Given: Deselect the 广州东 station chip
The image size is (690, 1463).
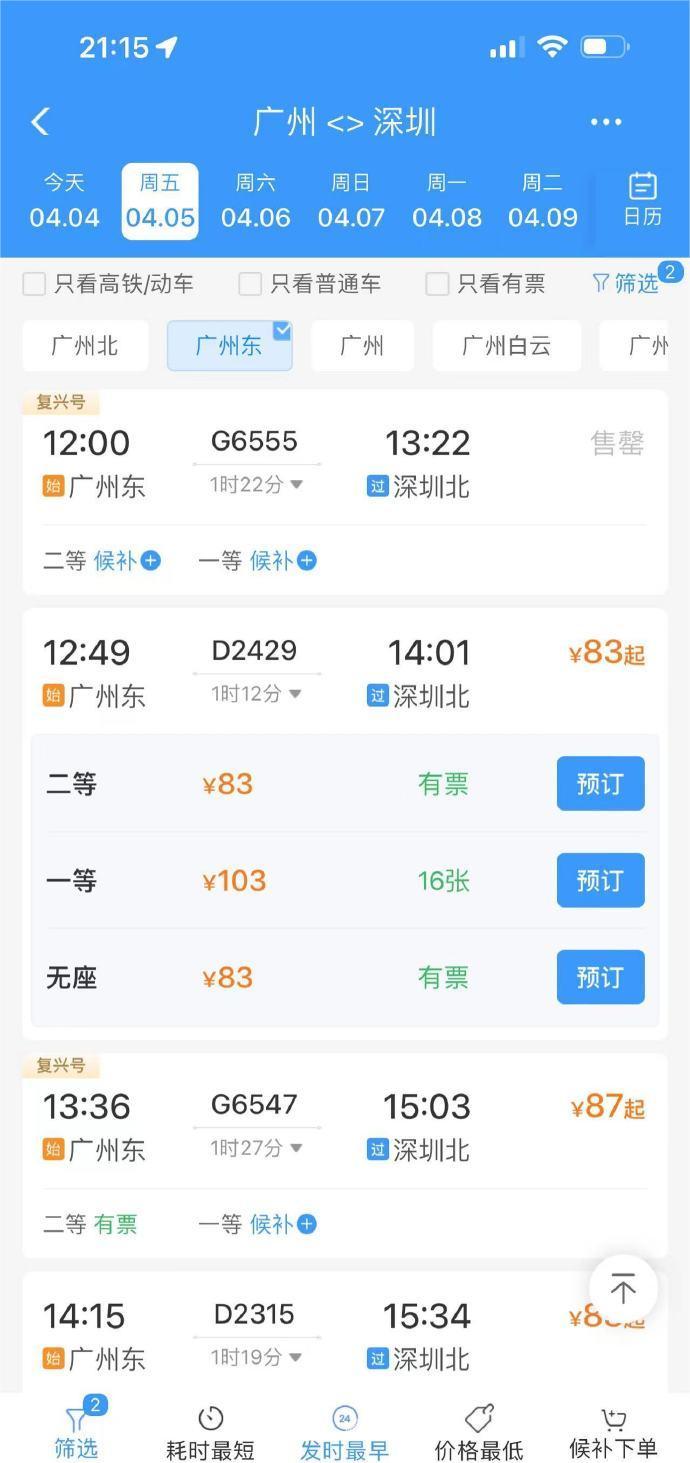Looking at the screenshot, I should coord(229,346).
